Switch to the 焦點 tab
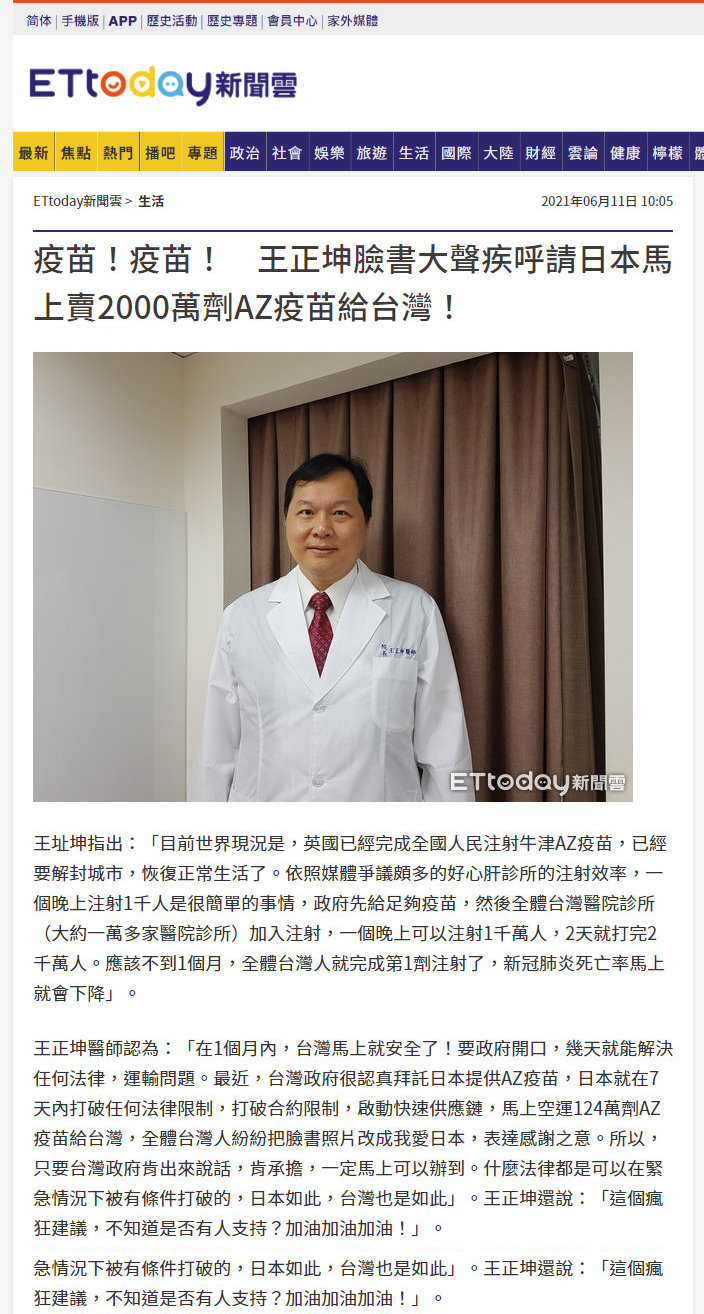Viewport: 704px width, 1314px height. pos(76,153)
